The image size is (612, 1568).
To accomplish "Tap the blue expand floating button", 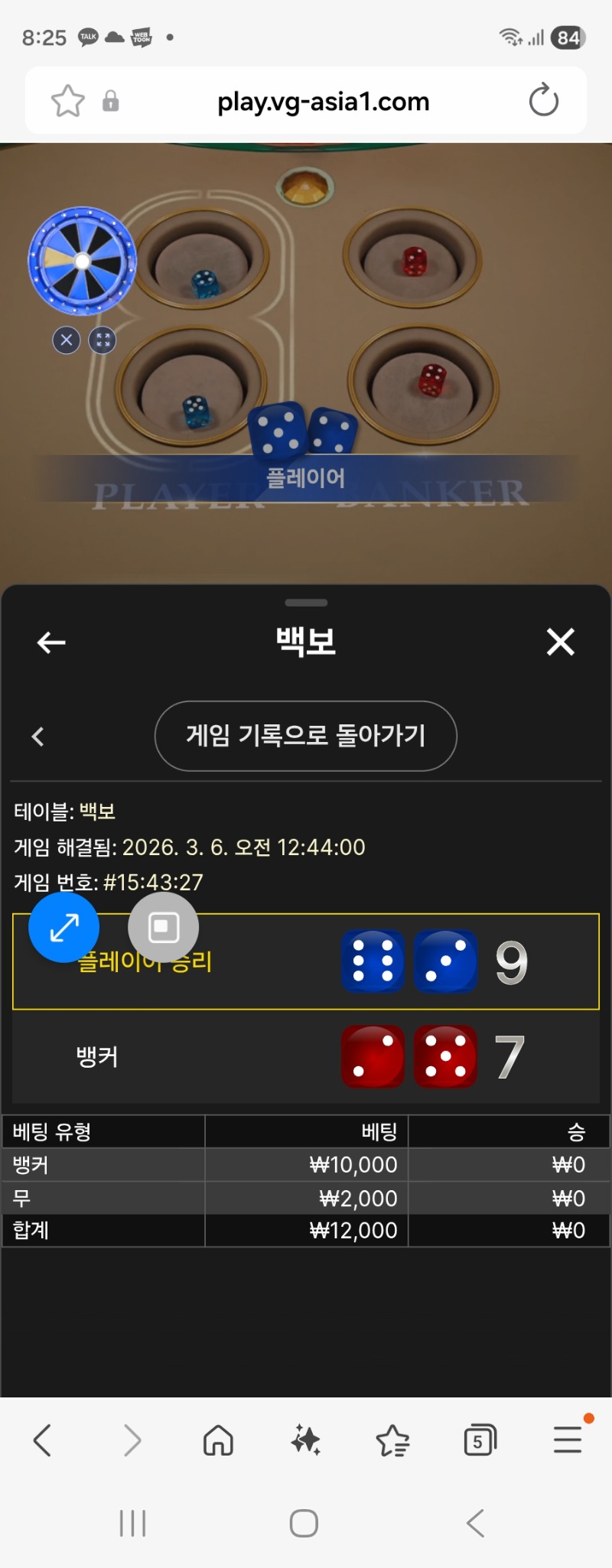I will click(64, 927).
